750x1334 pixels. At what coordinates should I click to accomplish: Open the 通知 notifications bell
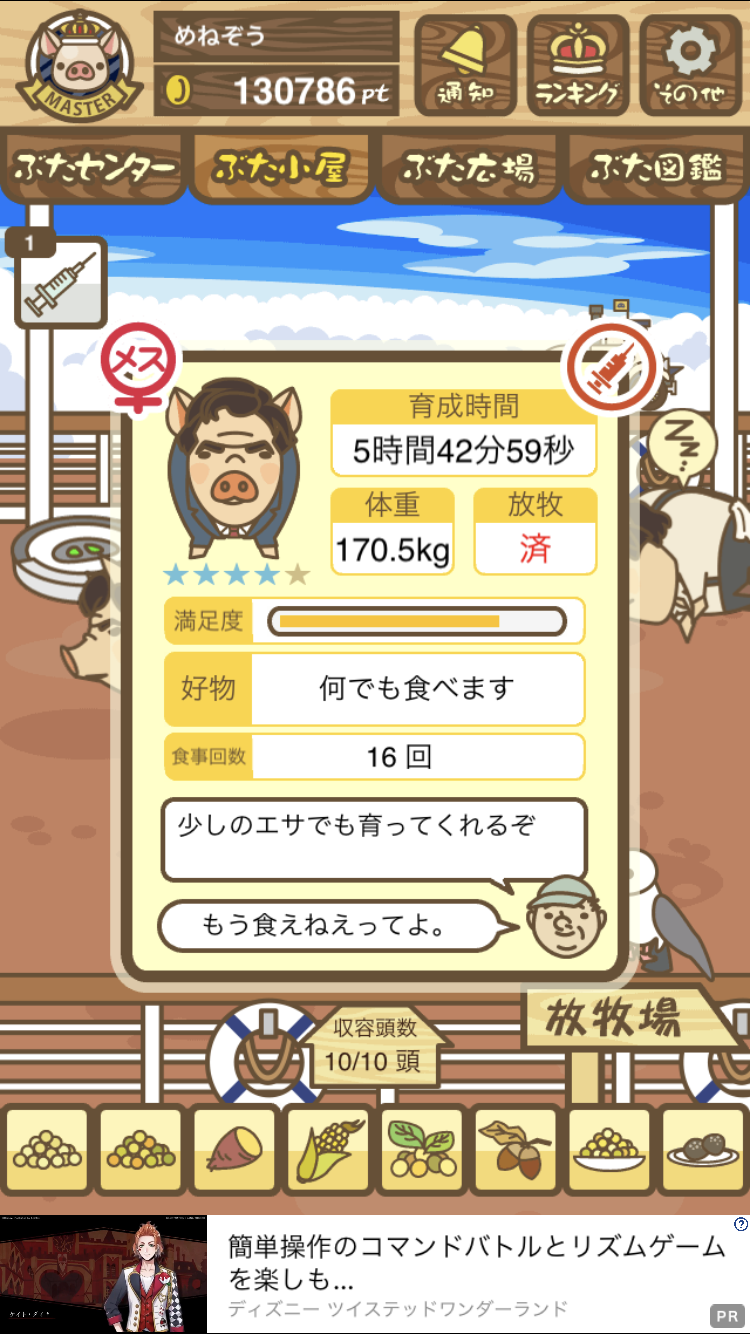pyautogui.click(x=466, y=66)
